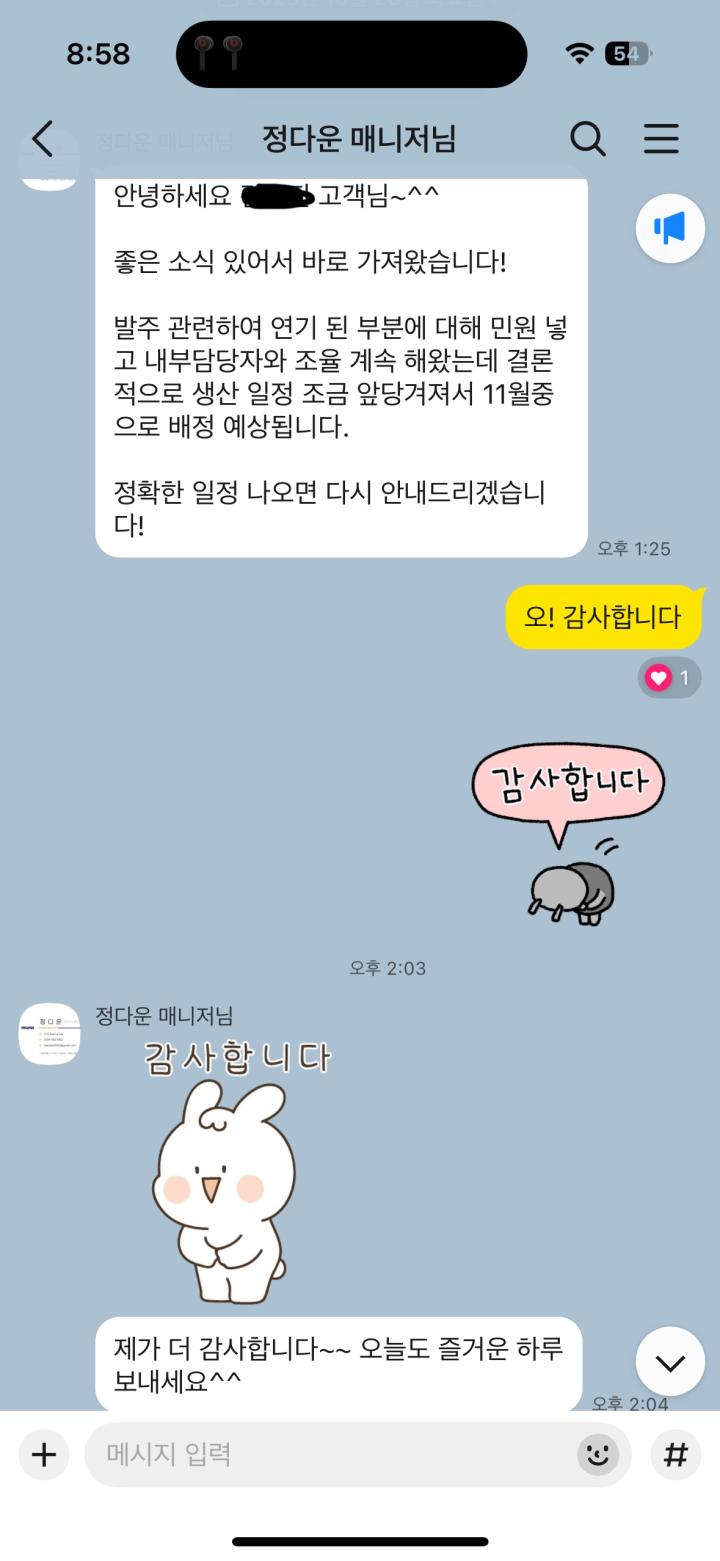Open the emoticon picker

pos(598,1454)
